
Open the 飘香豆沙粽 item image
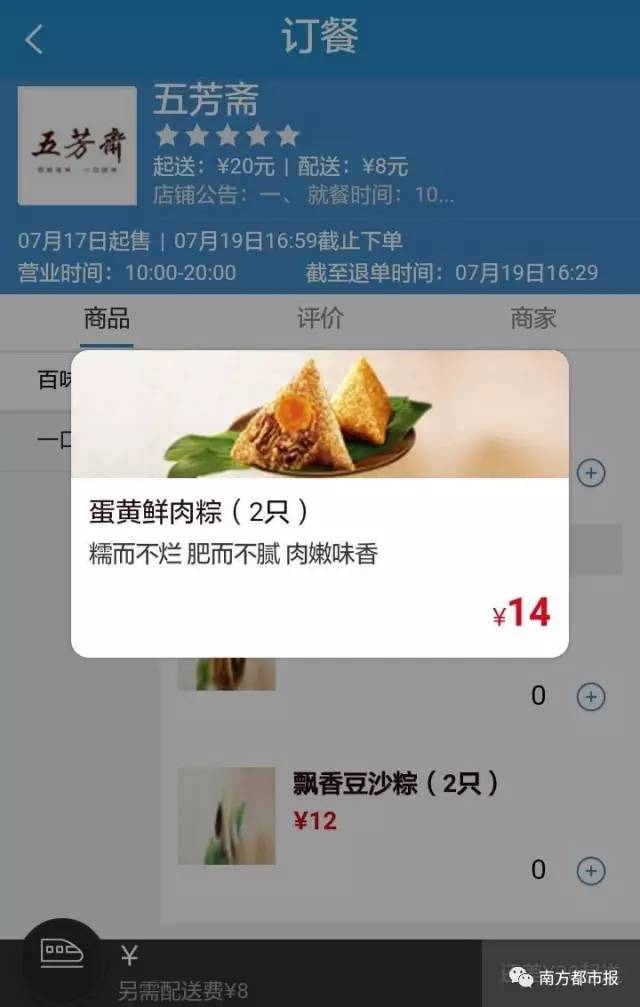coord(227,816)
